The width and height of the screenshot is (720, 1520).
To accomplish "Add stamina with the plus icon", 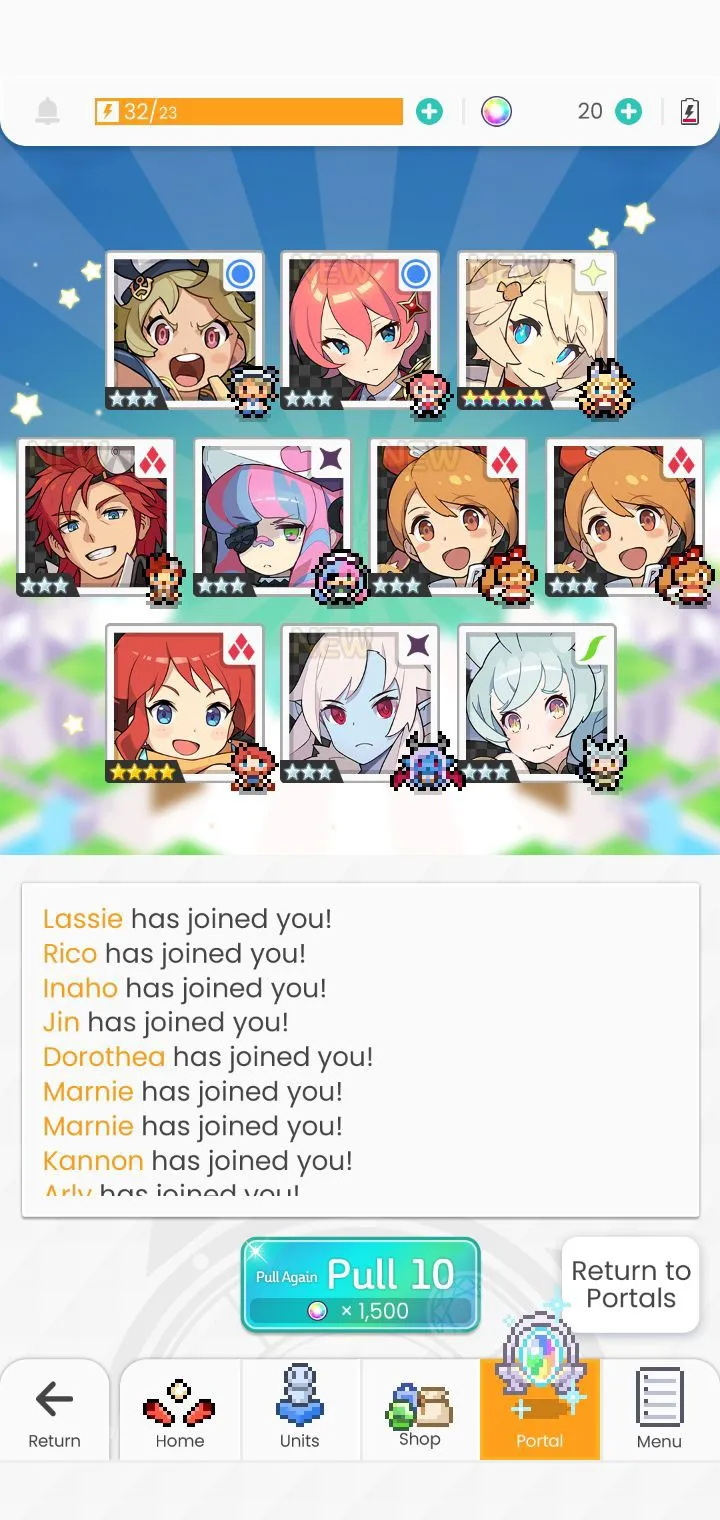I will 429,111.
